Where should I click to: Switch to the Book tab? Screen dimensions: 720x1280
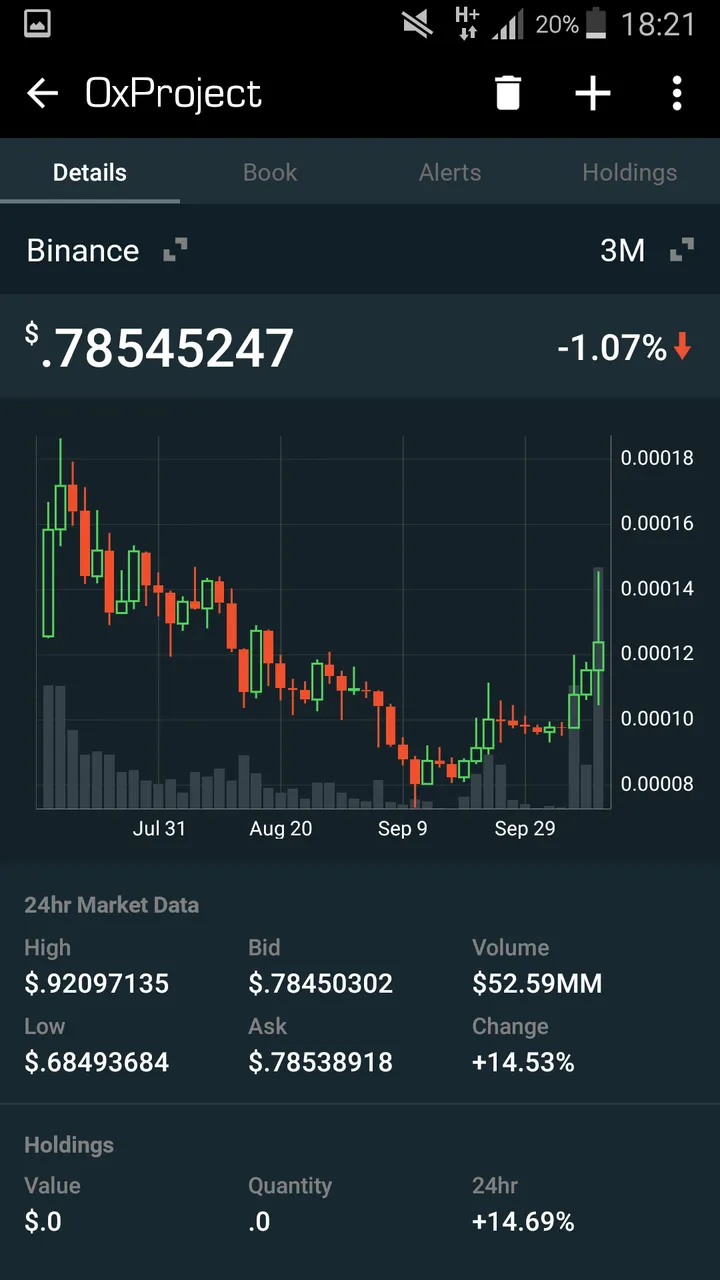click(x=270, y=172)
